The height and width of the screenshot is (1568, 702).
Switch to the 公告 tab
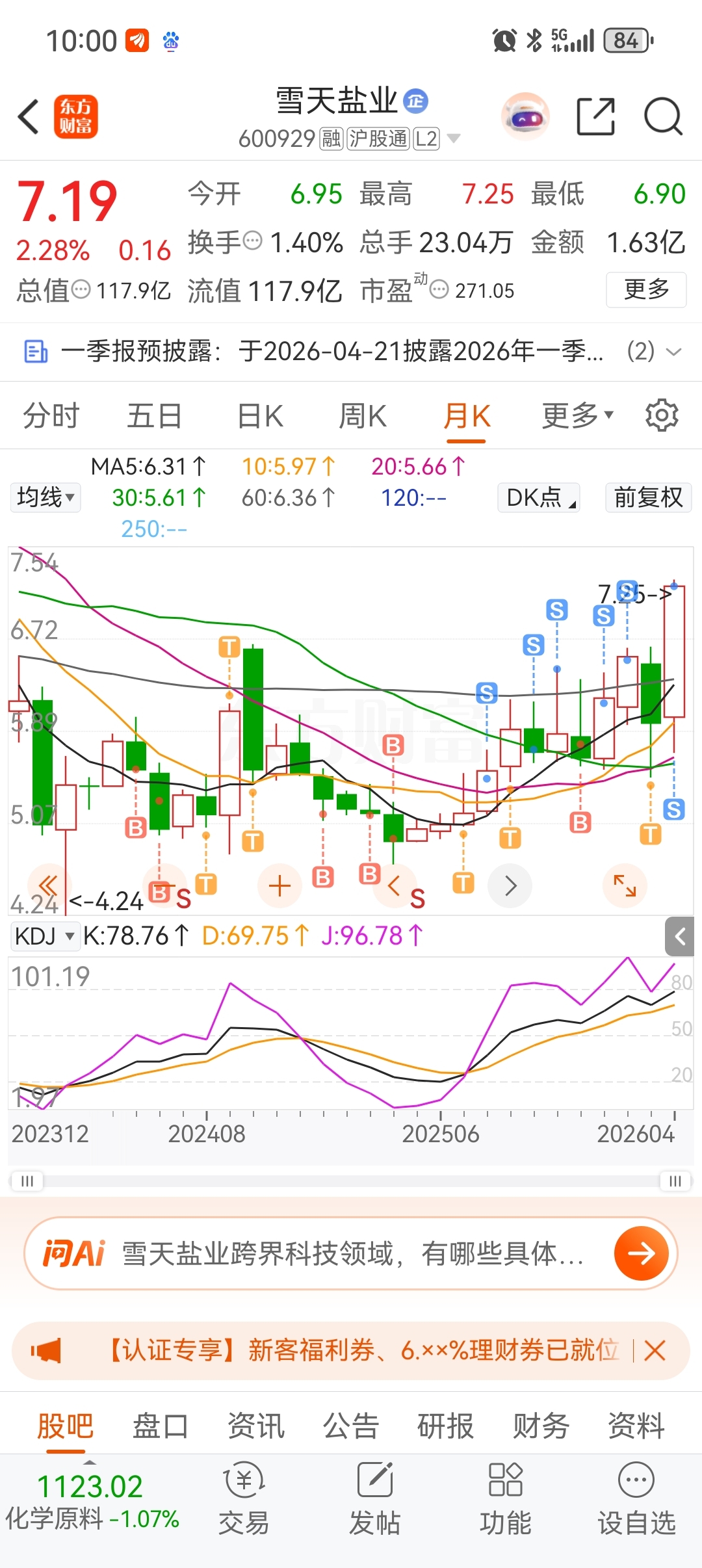coord(351,1426)
